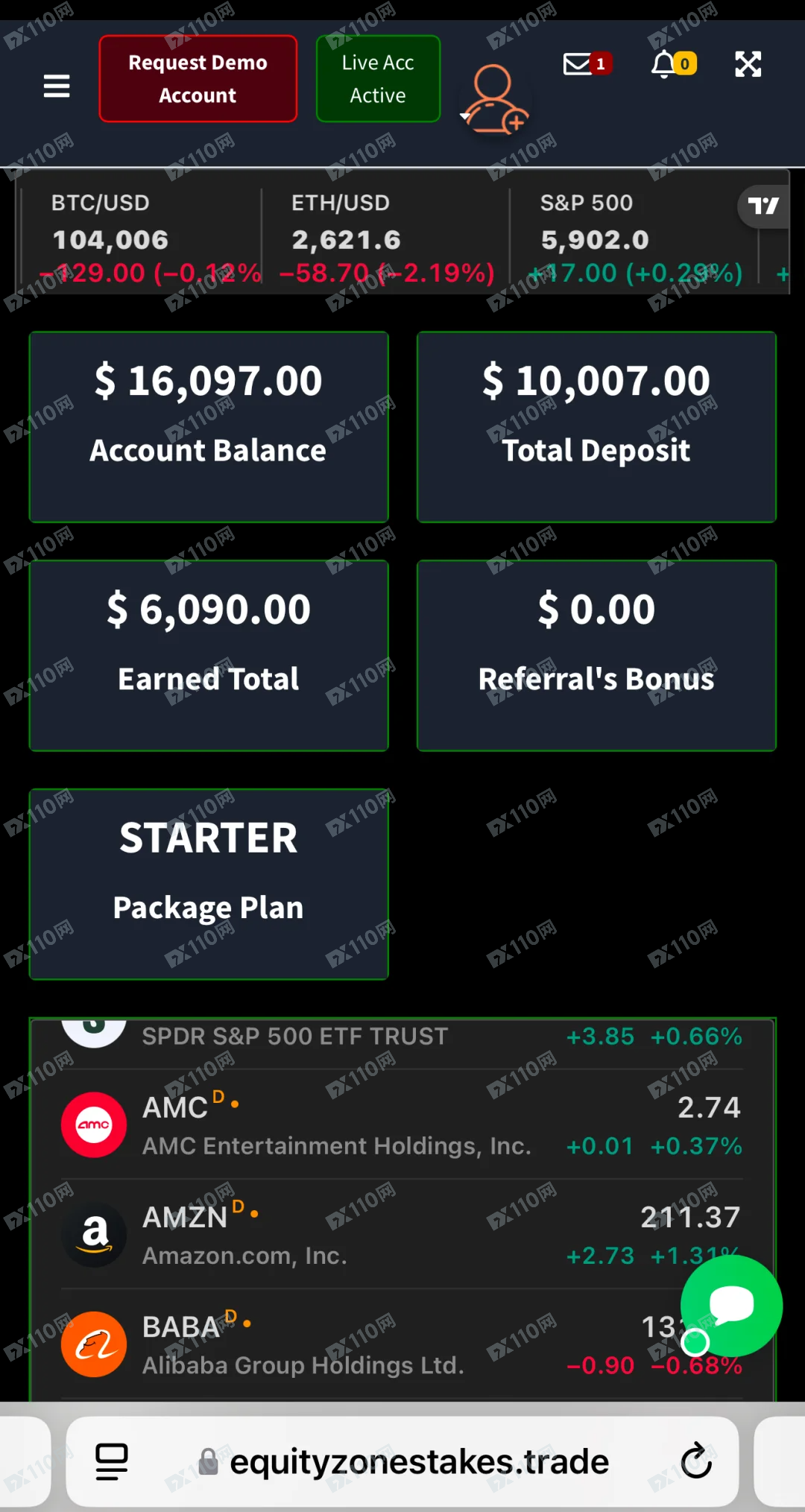Open ETH/USD ticker quote
The image size is (805, 1512).
coord(385,238)
